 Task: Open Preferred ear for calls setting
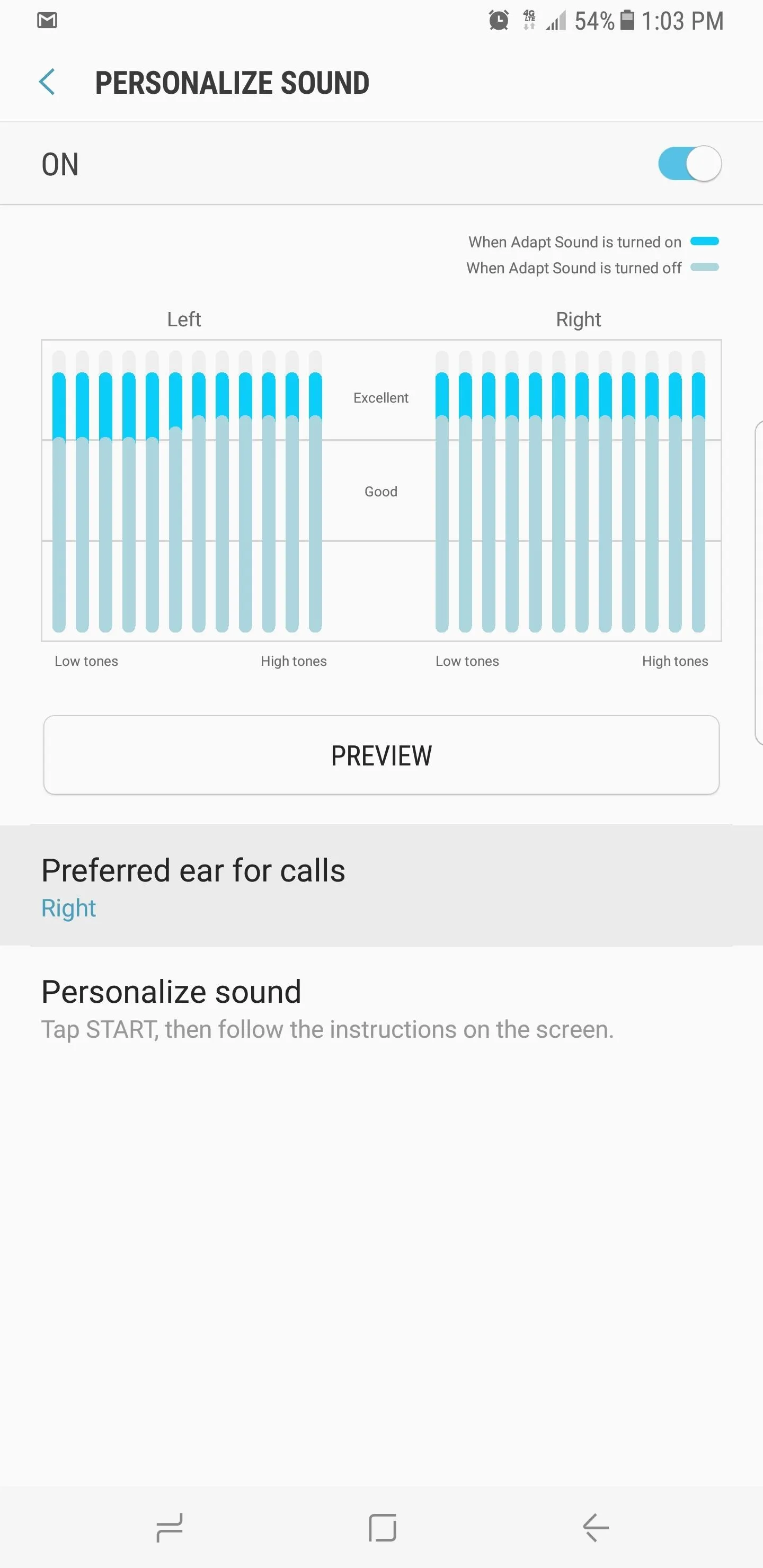[x=381, y=886]
